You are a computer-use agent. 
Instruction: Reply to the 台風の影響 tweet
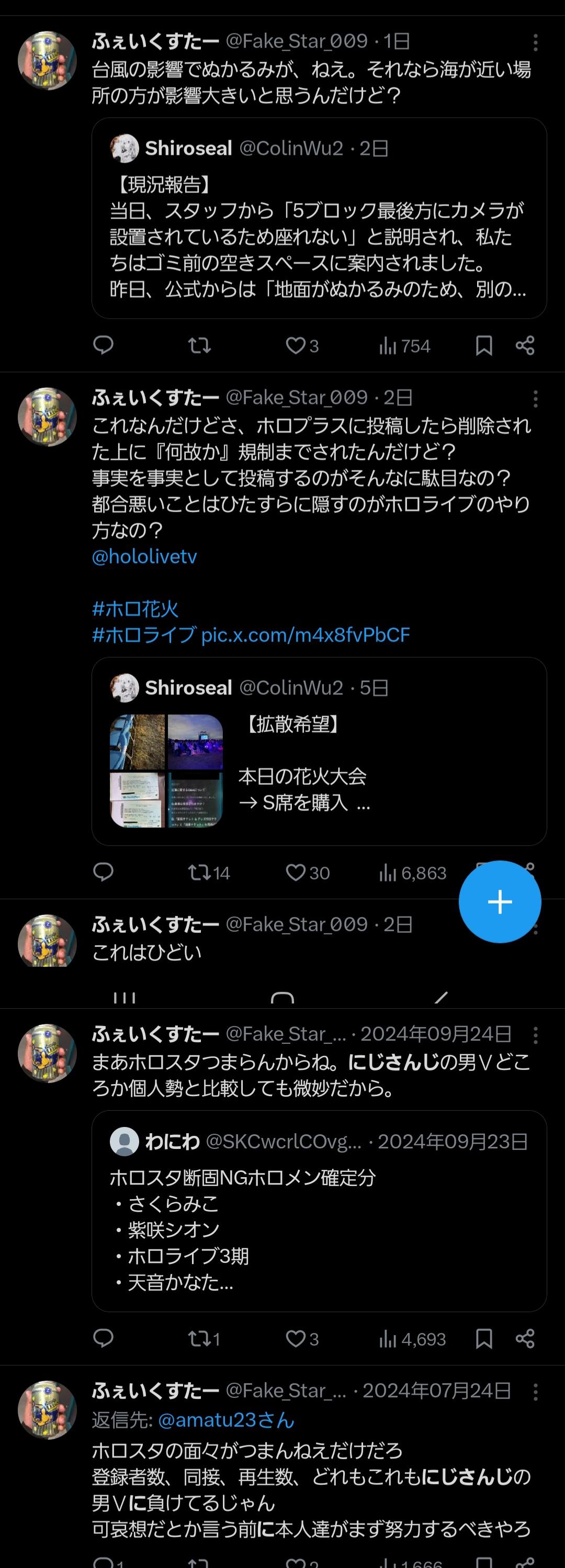pyautogui.click(x=104, y=345)
